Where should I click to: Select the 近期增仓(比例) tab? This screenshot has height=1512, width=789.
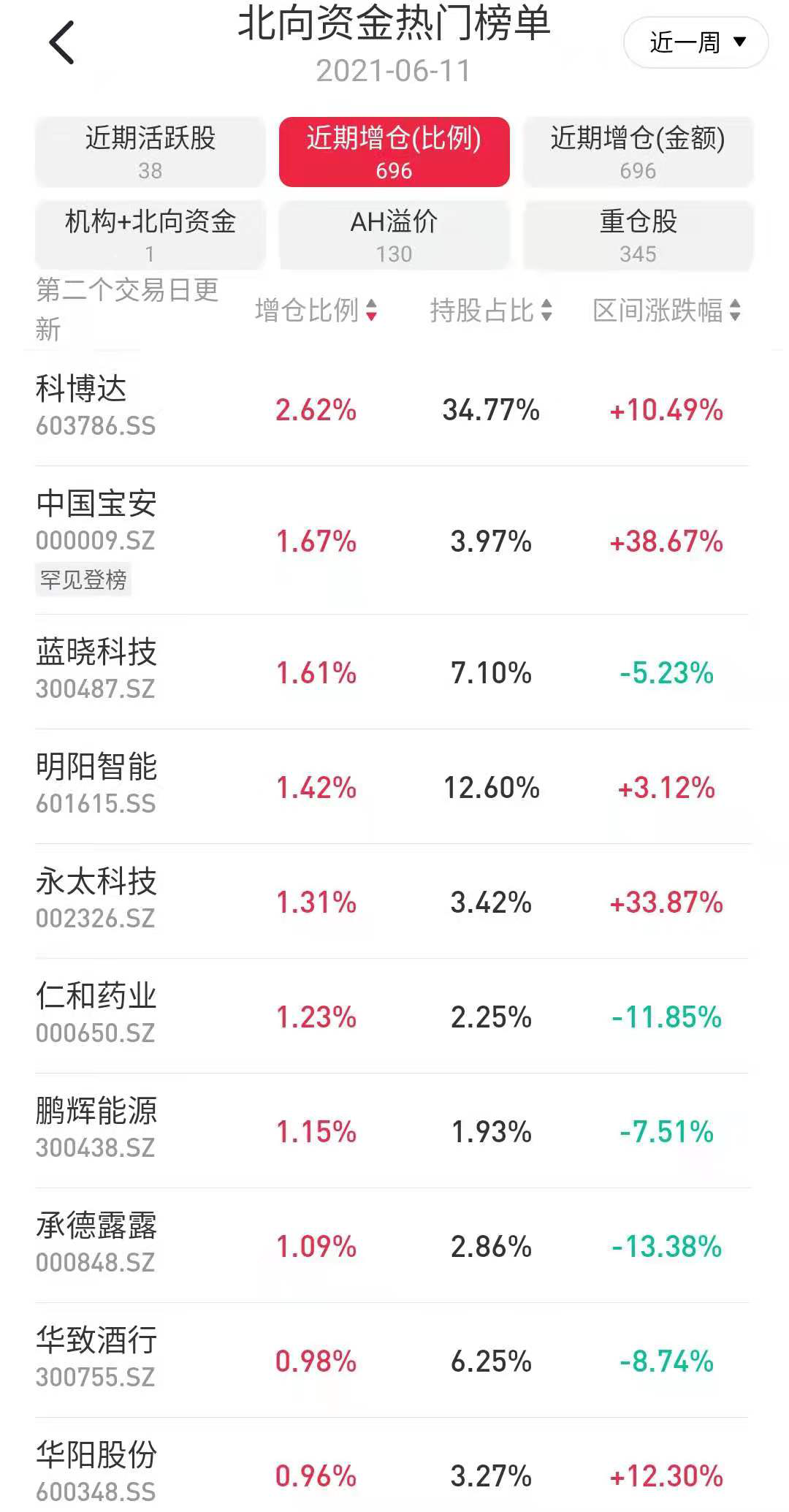[394, 152]
